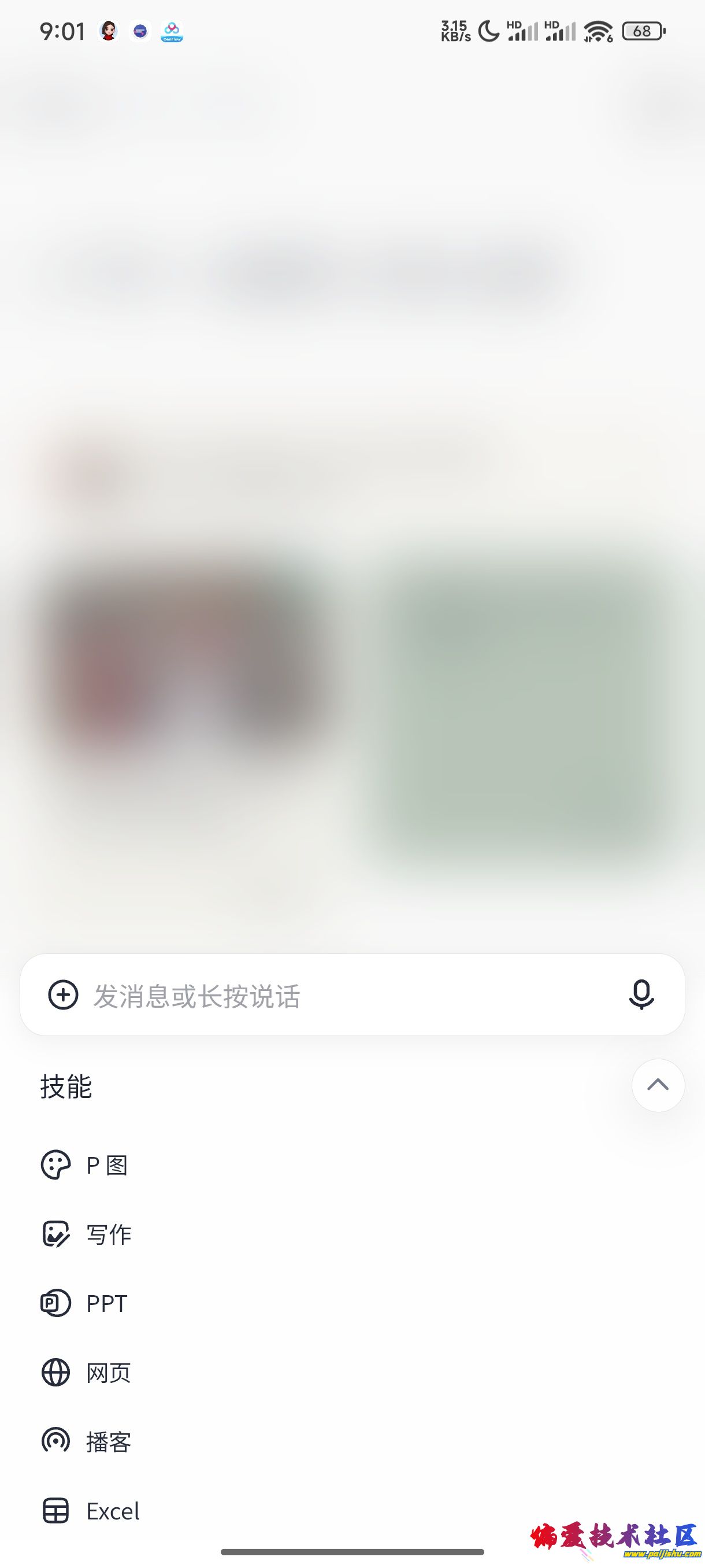Screen dimensions: 705x1568
Task: Select the 网页 globe icon
Action: click(56, 1373)
